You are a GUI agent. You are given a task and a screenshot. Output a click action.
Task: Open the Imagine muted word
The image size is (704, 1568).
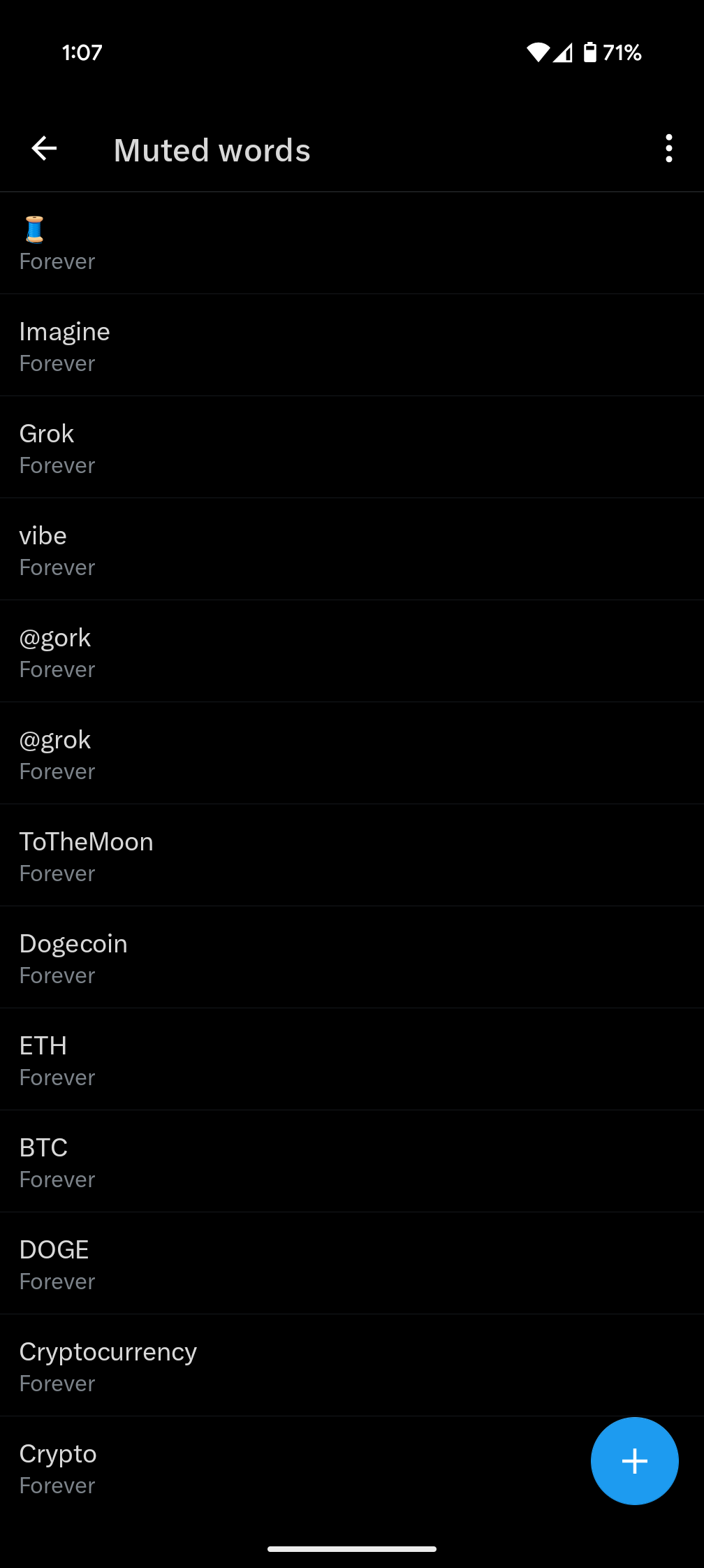(352, 345)
